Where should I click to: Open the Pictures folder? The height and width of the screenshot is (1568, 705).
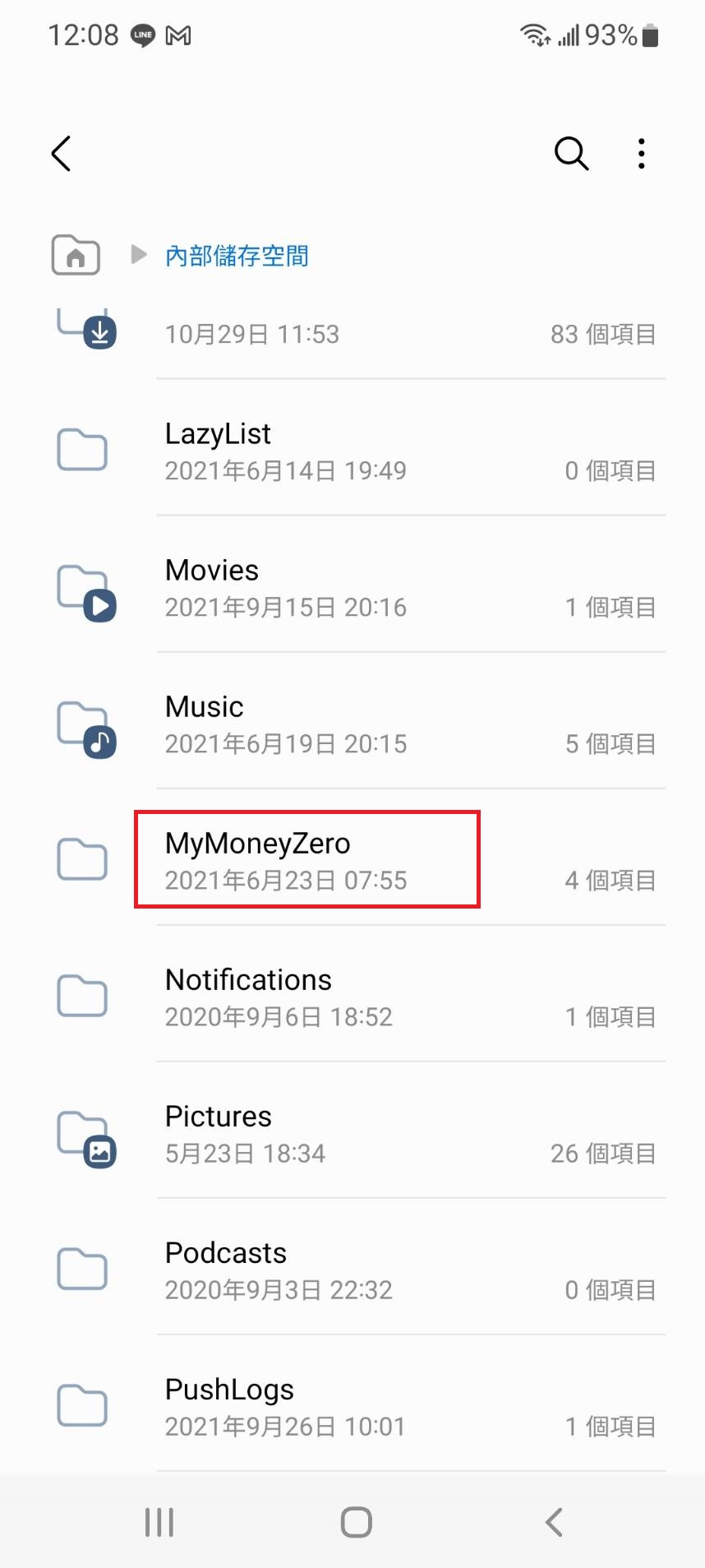click(x=353, y=1133)
